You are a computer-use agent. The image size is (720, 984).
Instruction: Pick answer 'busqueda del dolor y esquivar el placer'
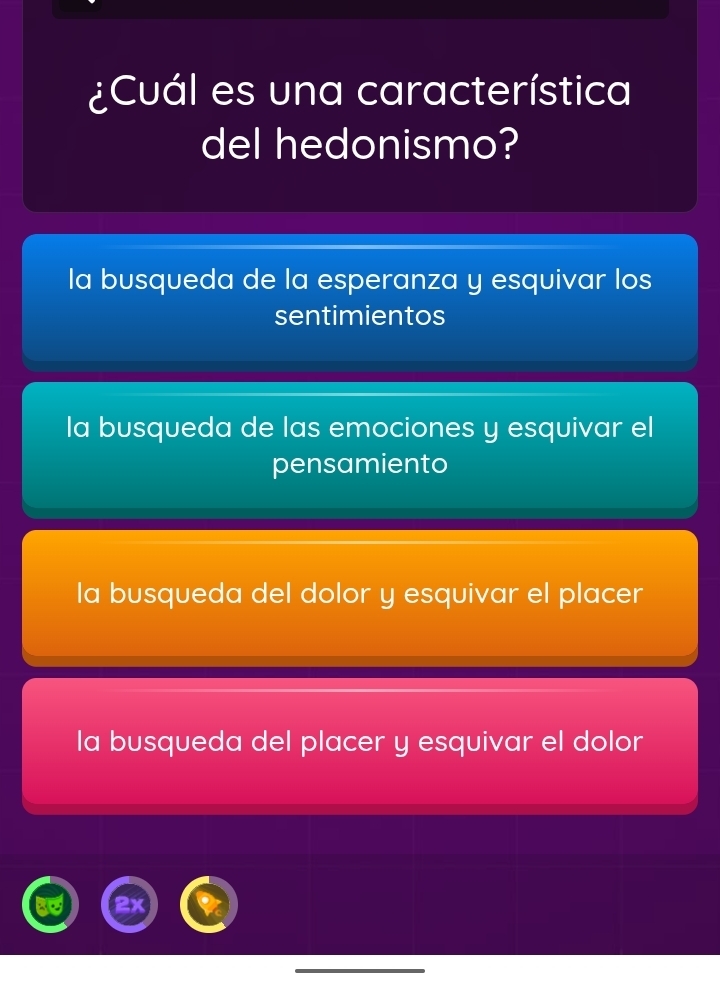pos(360,594)
